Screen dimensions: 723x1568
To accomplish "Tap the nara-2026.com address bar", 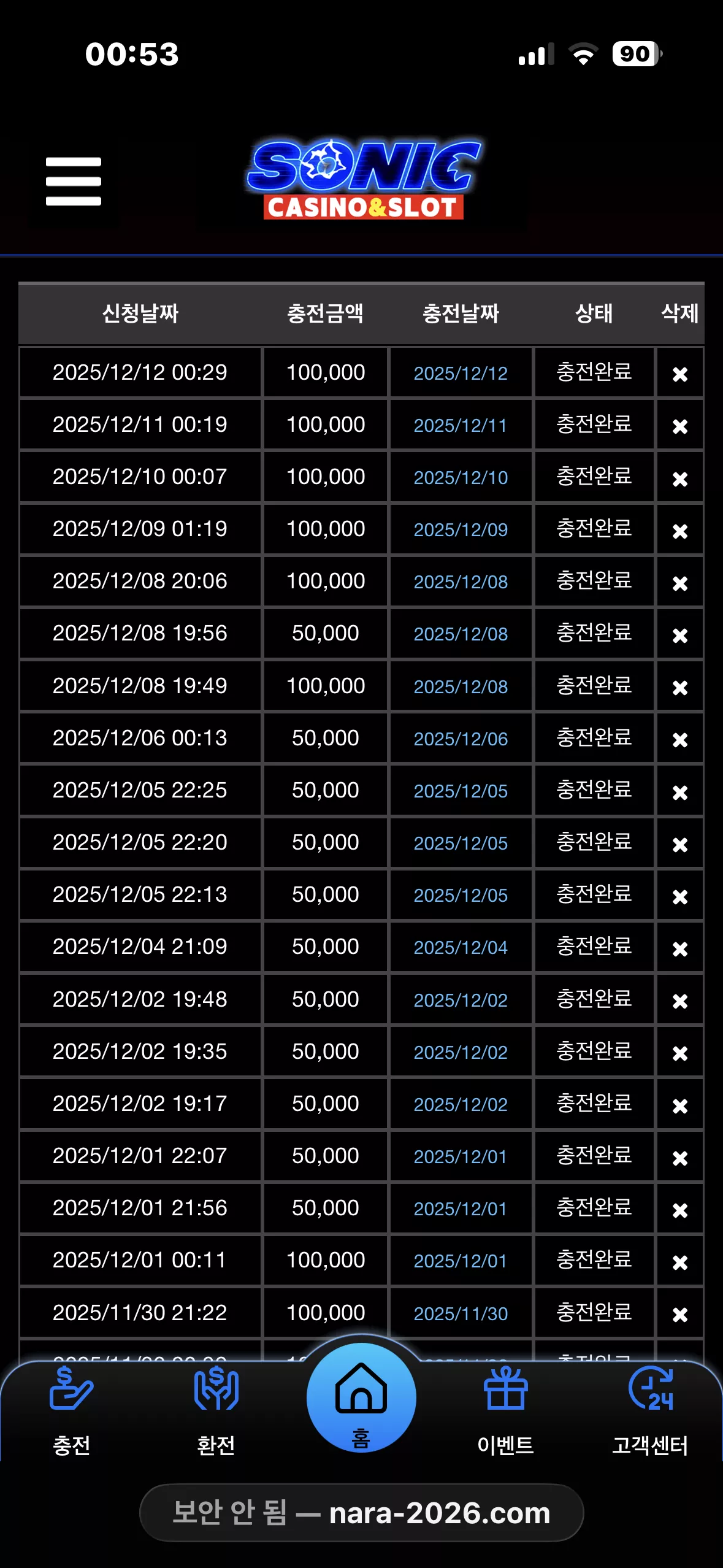I will 362,1513.
